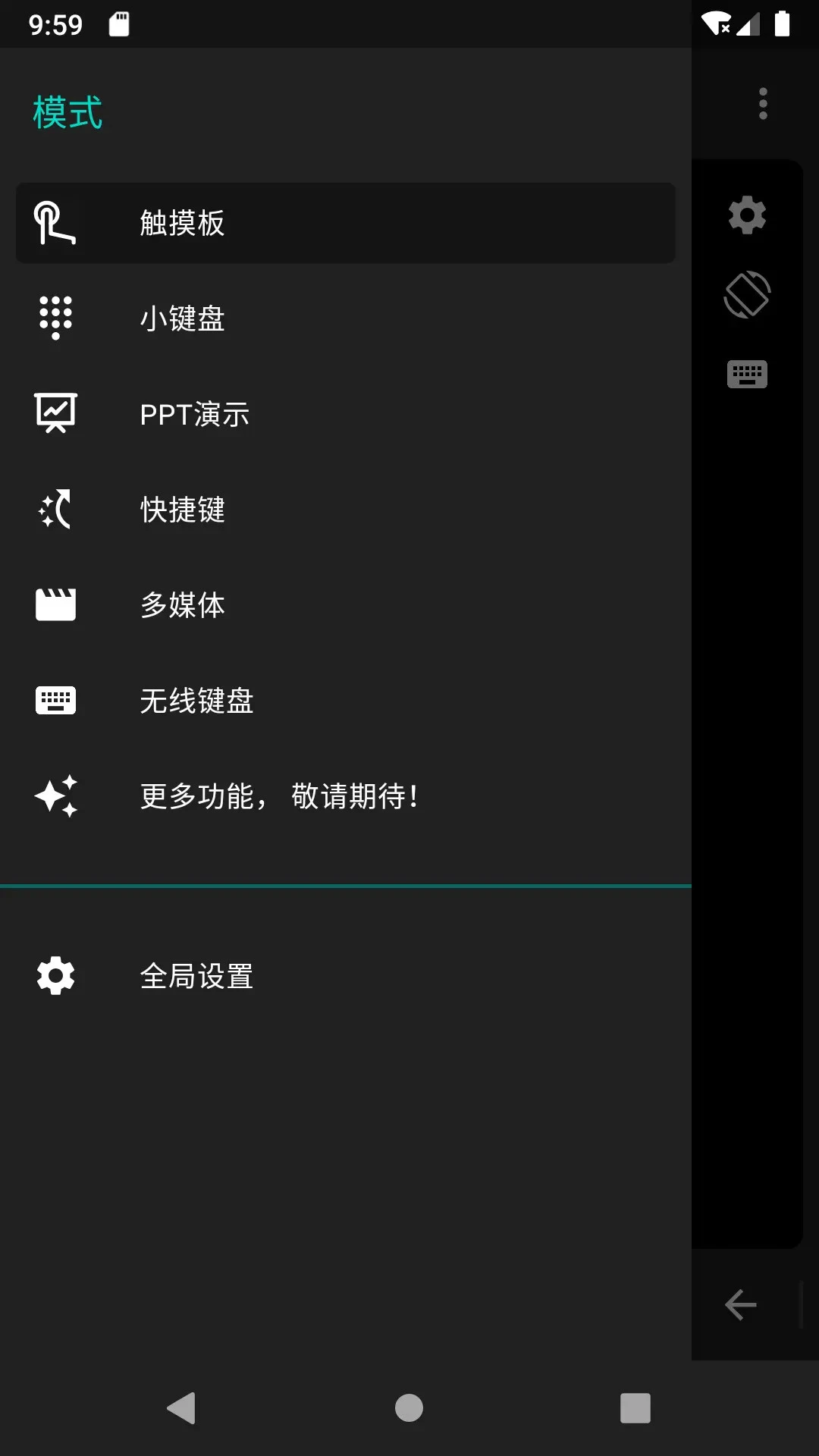Switch to 小键盘 numpad mode
Screen dimensions: 819x1456
[x=345, y=318]
